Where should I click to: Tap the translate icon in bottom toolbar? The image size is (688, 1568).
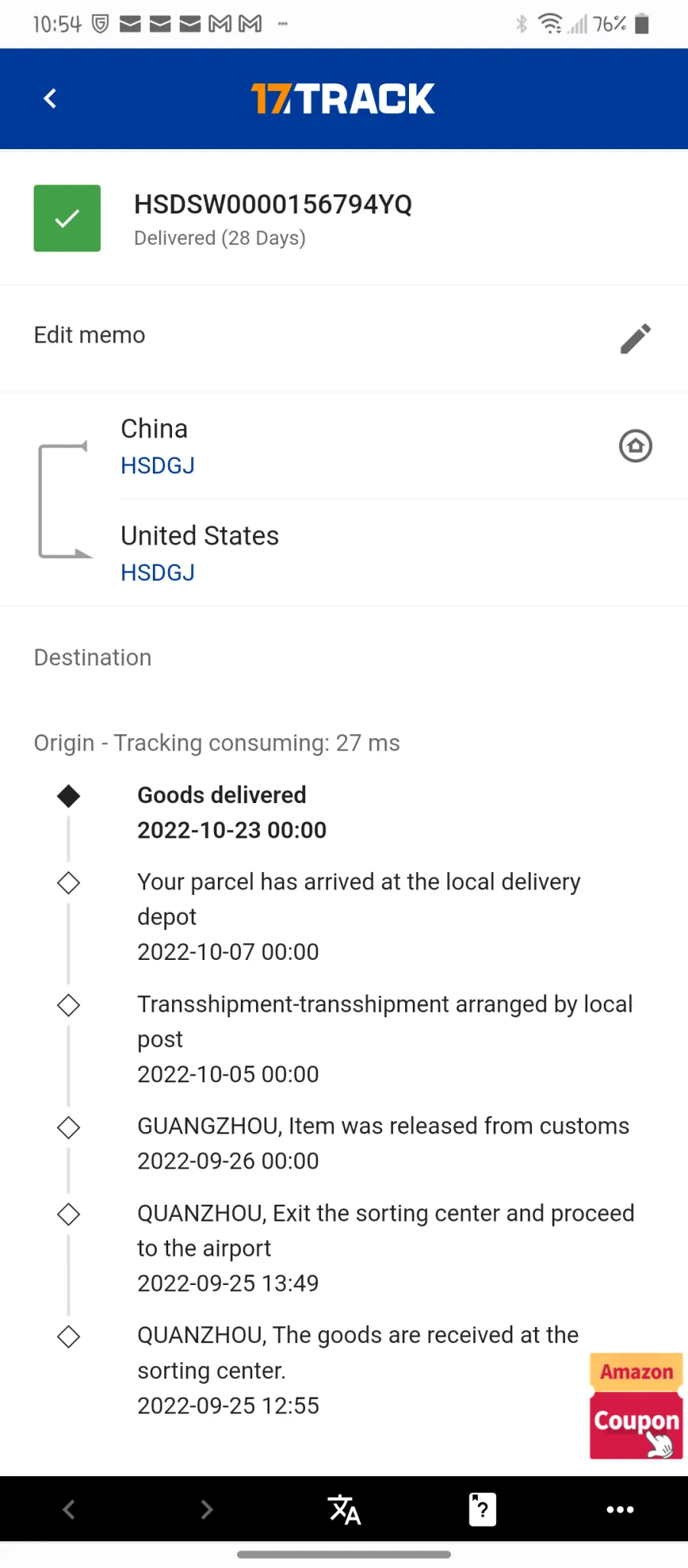click(344, 1509)
